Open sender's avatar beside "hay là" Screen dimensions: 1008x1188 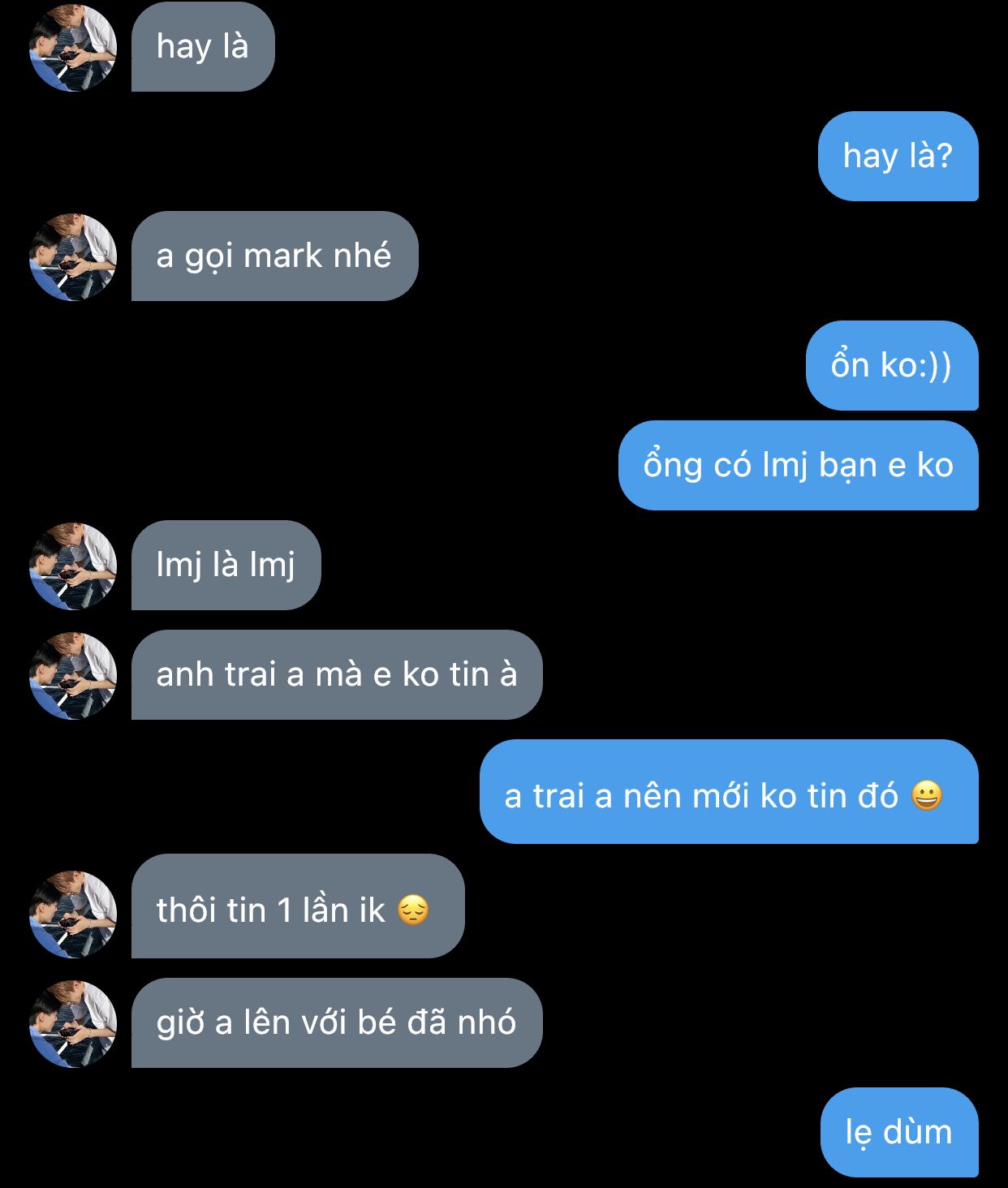point(73,48)
